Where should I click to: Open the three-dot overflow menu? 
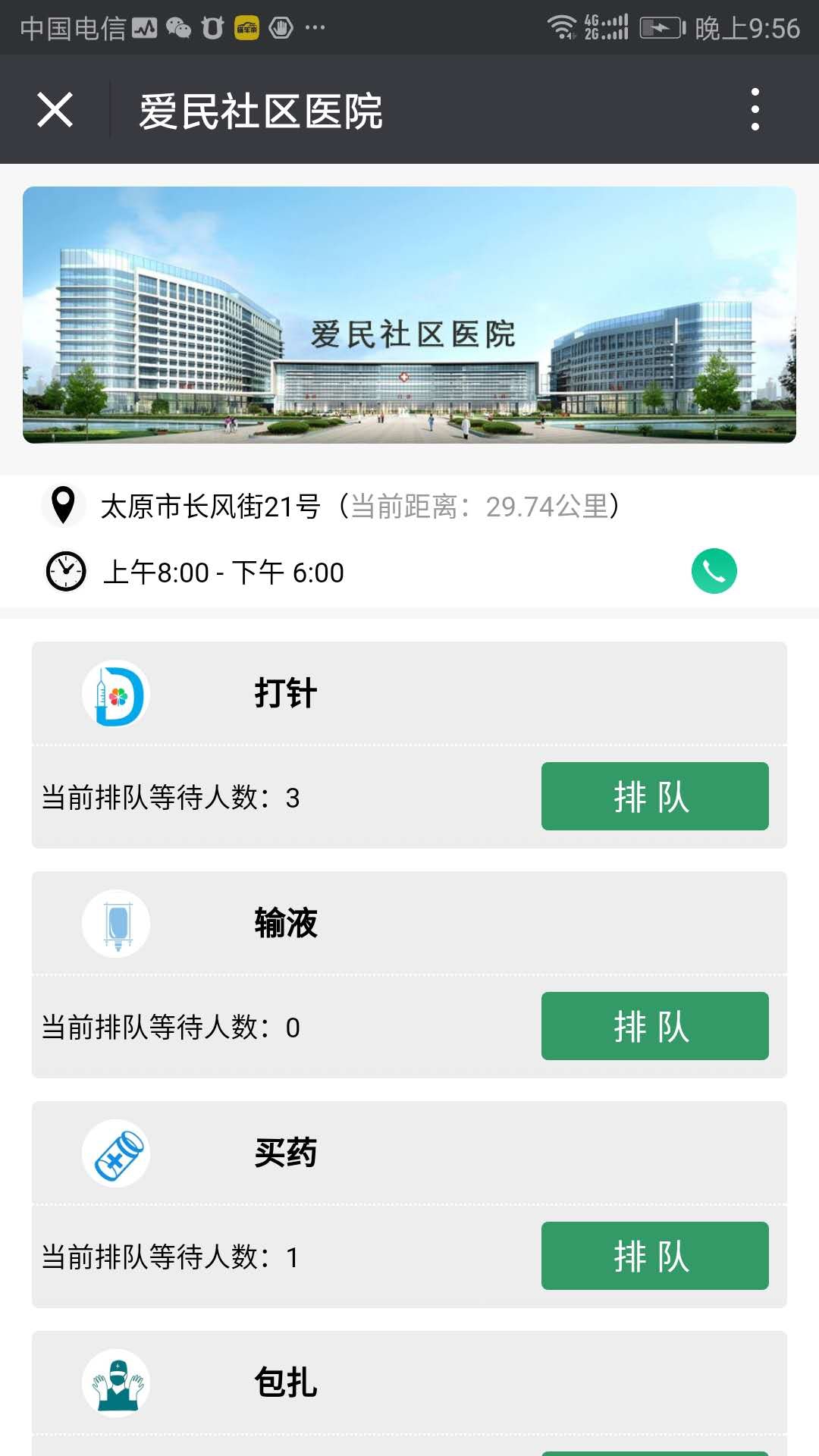(755, 109)
